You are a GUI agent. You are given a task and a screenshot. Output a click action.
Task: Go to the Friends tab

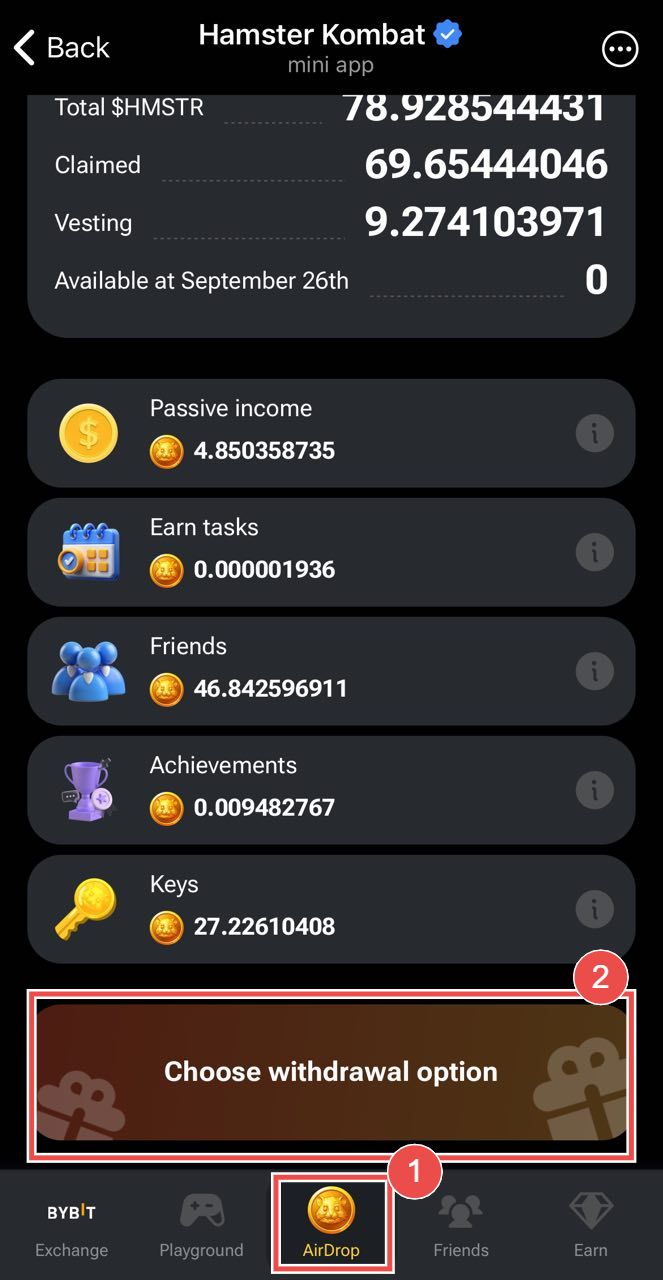pos(461,1227)
